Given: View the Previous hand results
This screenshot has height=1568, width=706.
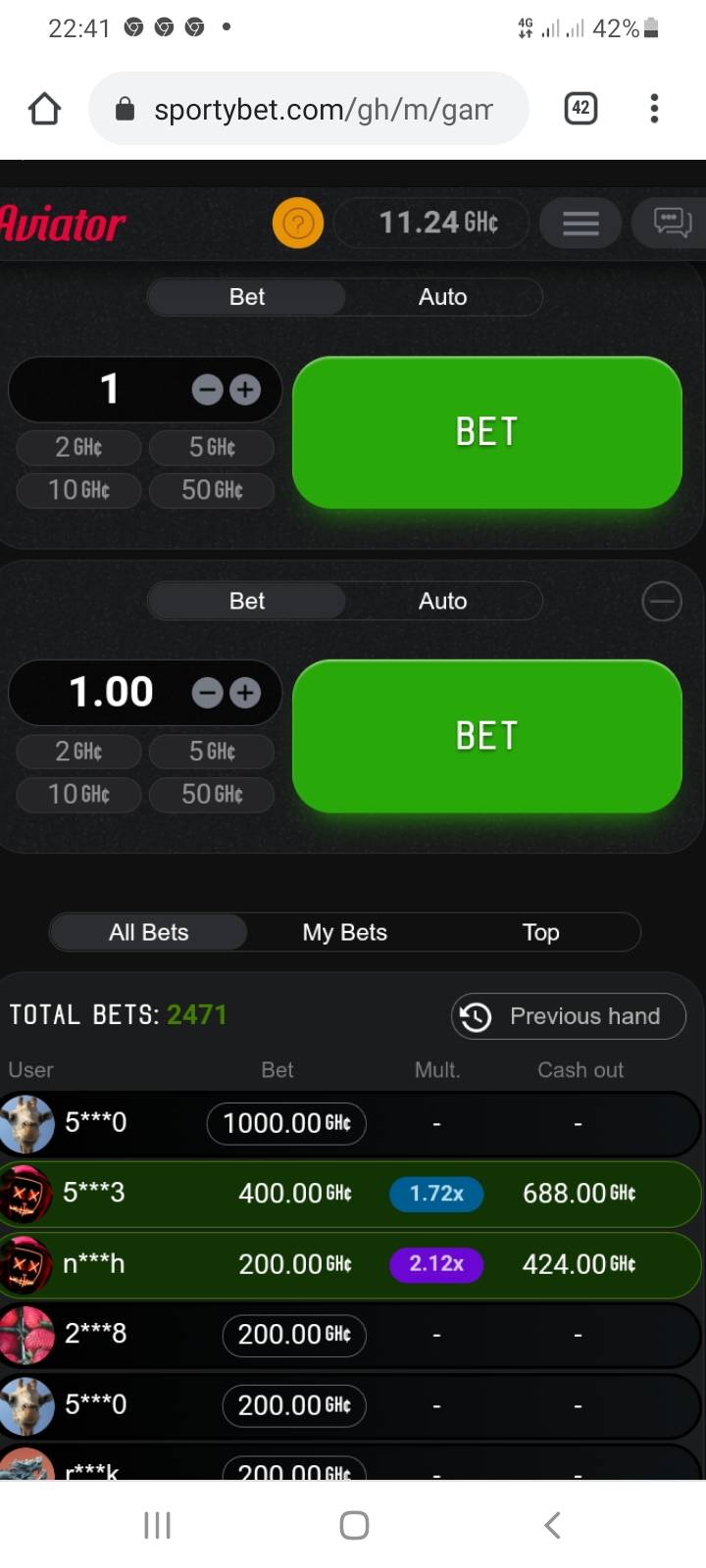Looking at the screenshot, I should coord(569,1016).
